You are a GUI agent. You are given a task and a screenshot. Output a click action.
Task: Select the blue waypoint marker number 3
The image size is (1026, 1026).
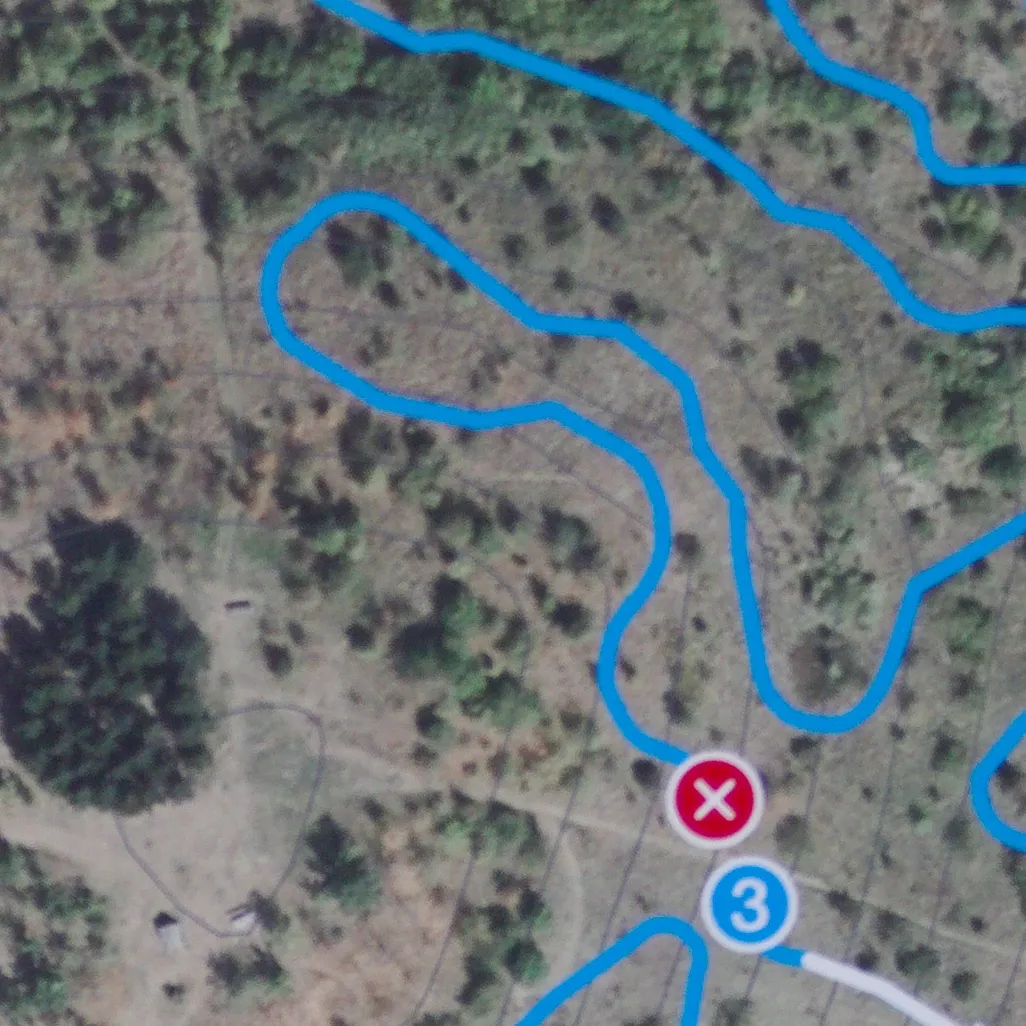pos(749,905)
